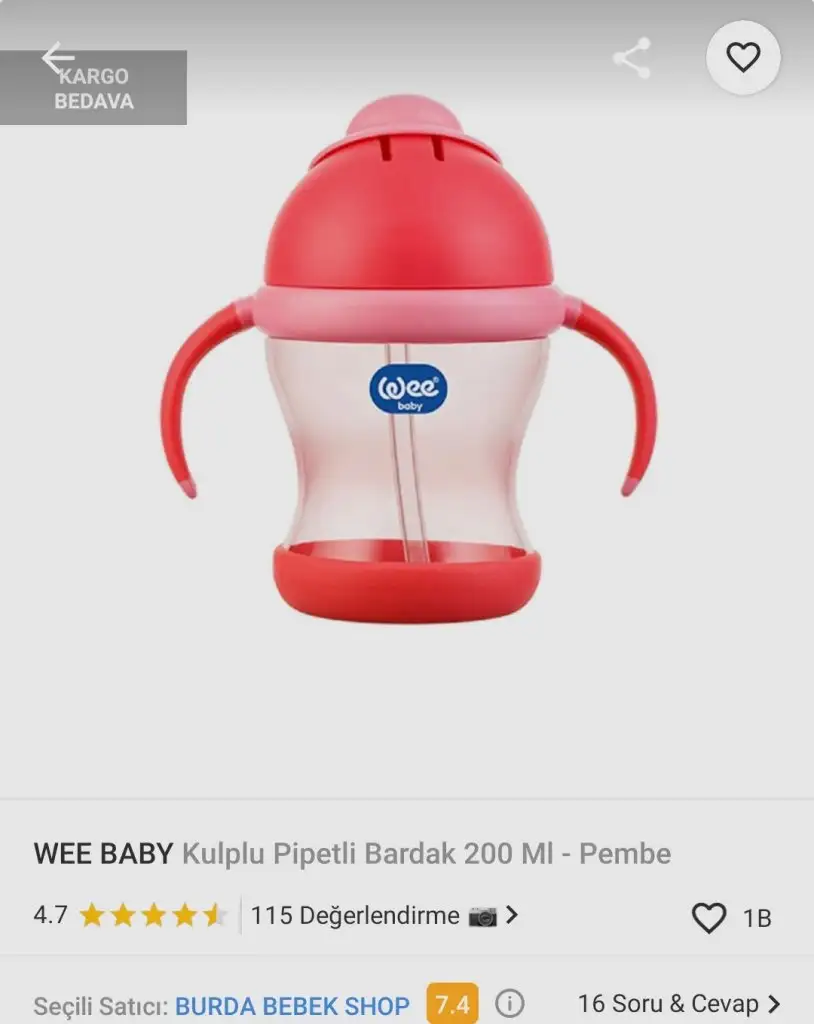Open 16 Soru & Cevap section

click(678, 1003)
